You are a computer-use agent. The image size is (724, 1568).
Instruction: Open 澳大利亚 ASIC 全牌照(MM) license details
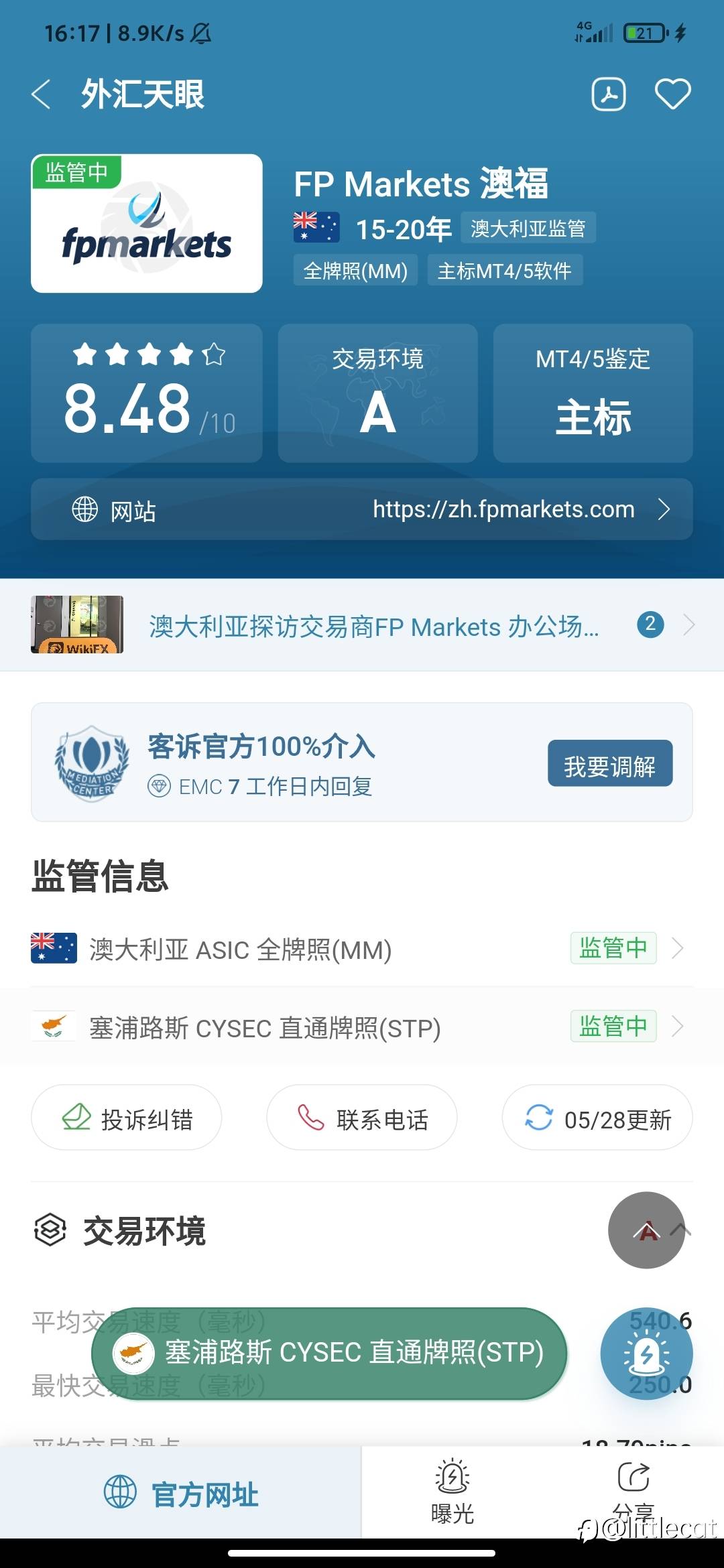pyautogui.click(x=362, y=949)
